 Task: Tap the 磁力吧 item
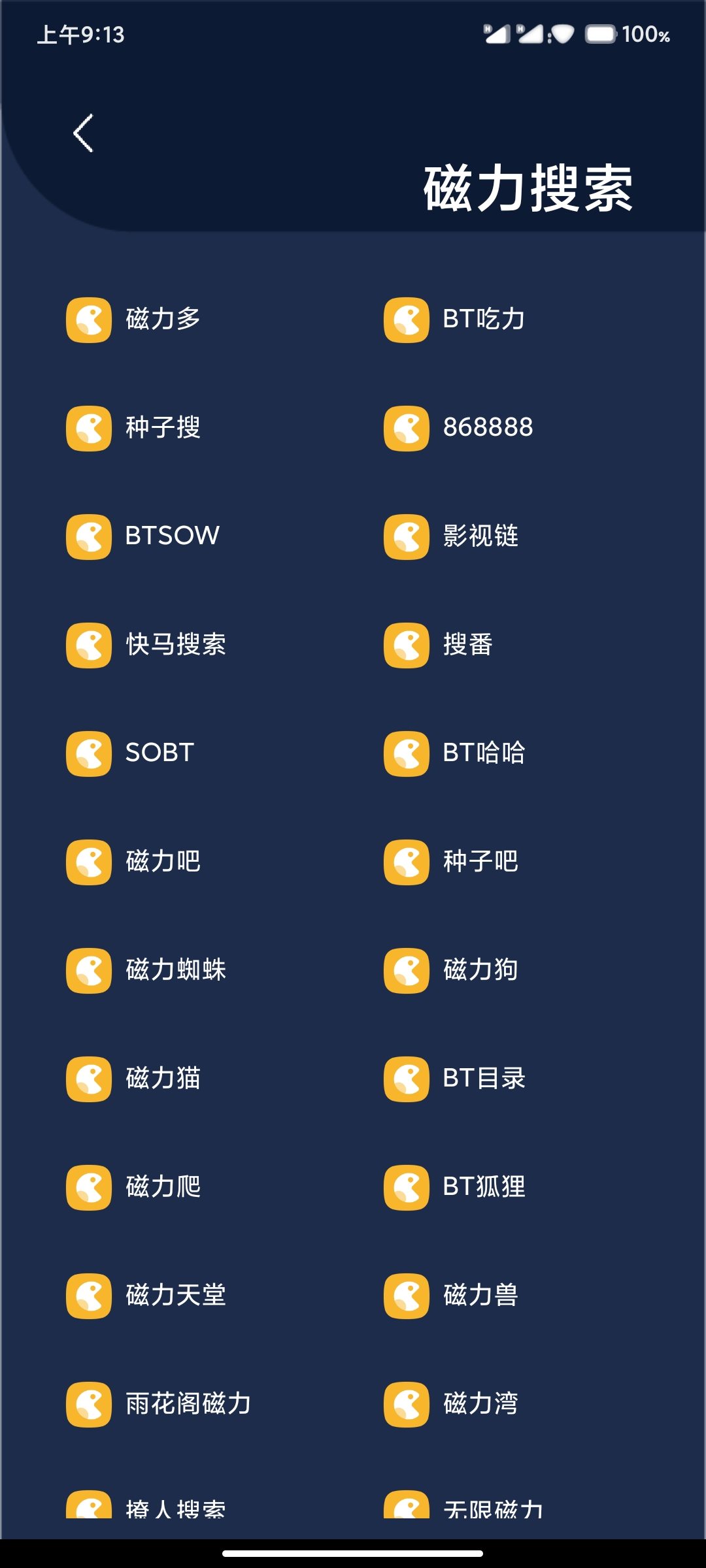coord(133,862)
